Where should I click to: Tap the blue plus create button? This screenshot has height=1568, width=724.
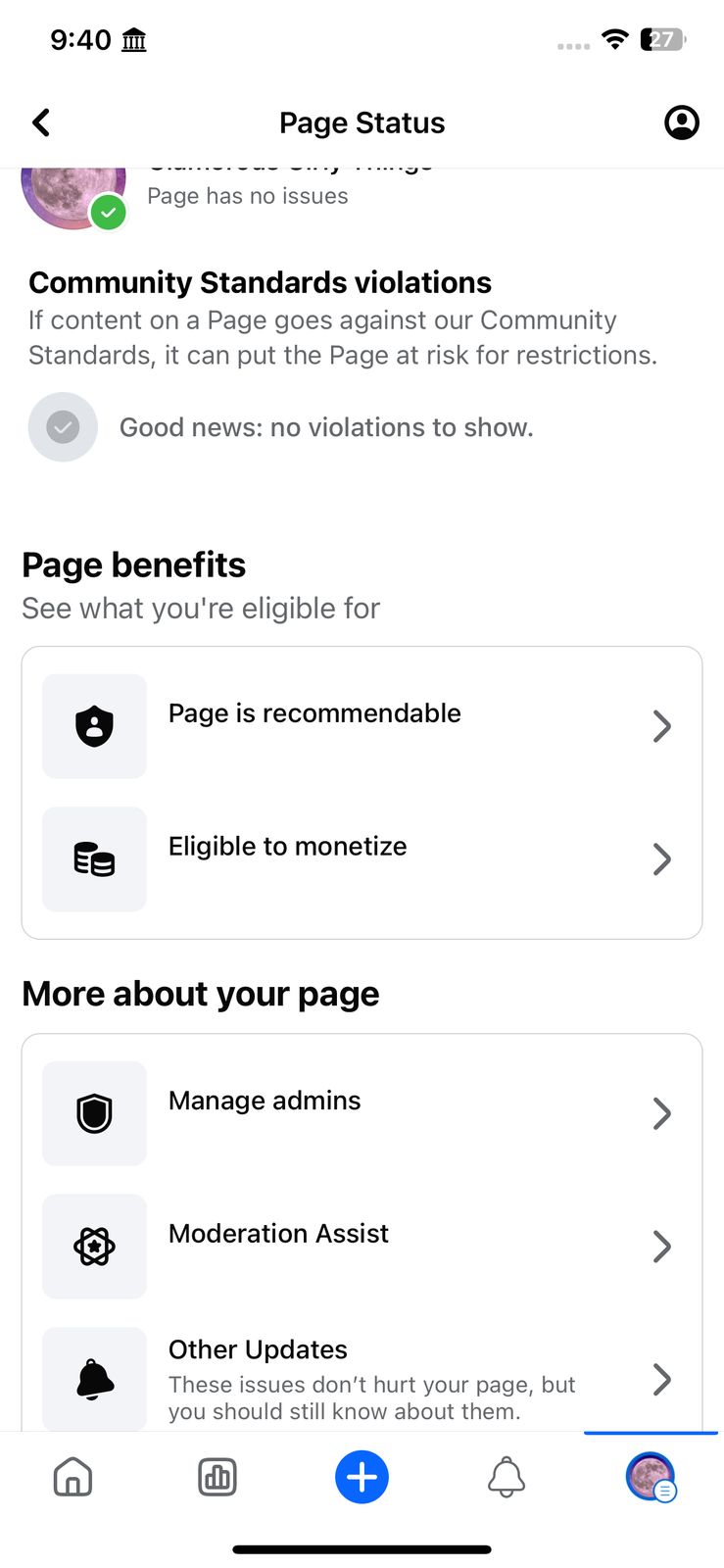[362, 1477]
